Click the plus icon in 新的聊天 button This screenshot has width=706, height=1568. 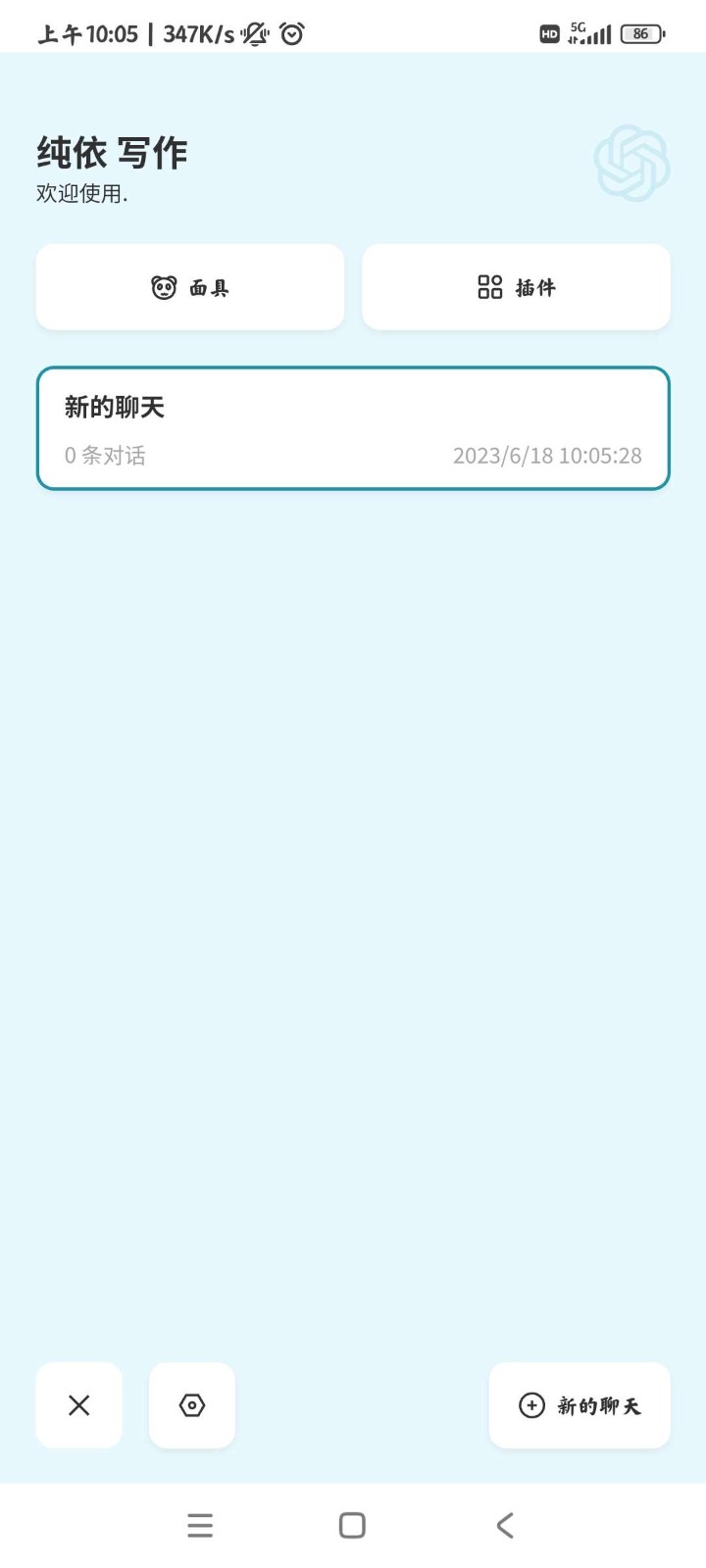530,1405
